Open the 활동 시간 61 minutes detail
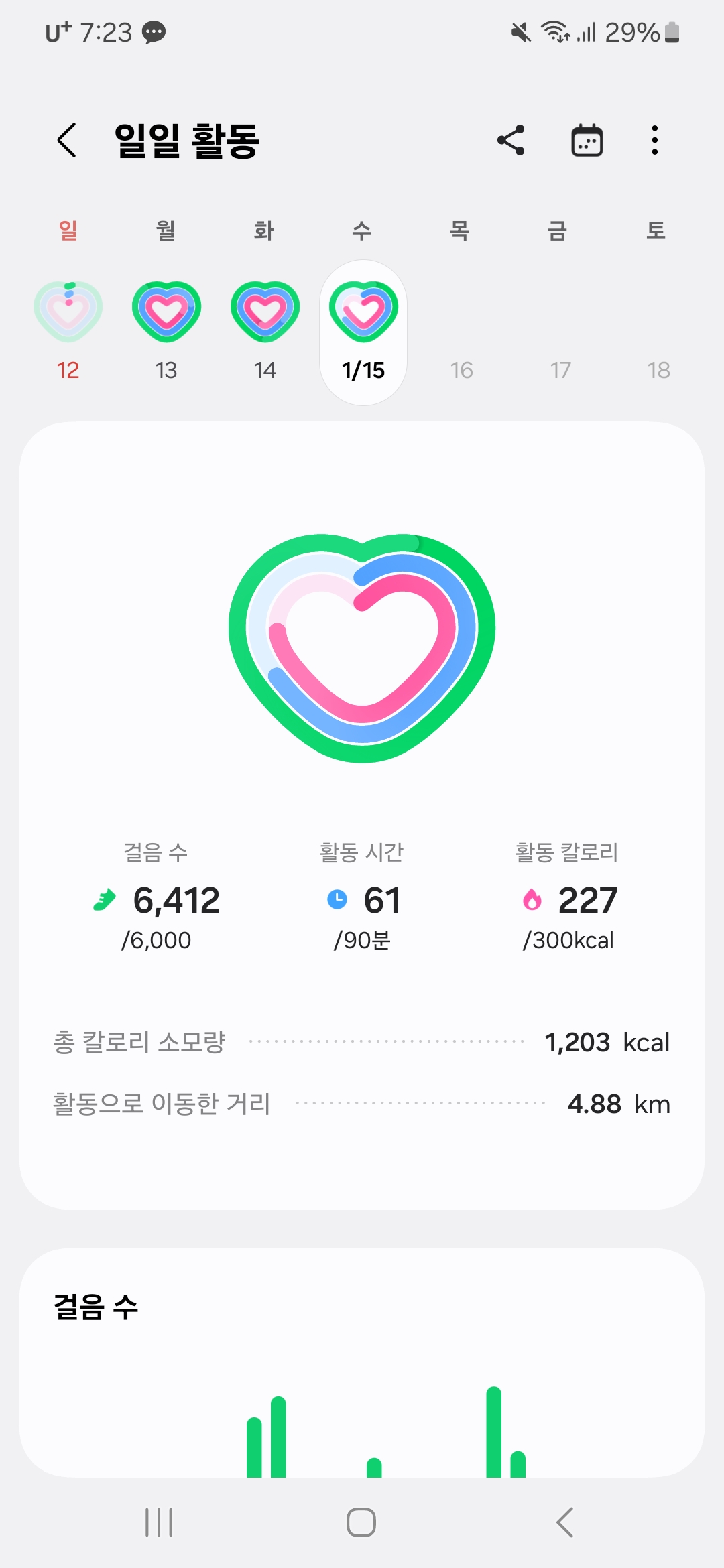This screenshot has width=724, height=1568. click(362, 900)
